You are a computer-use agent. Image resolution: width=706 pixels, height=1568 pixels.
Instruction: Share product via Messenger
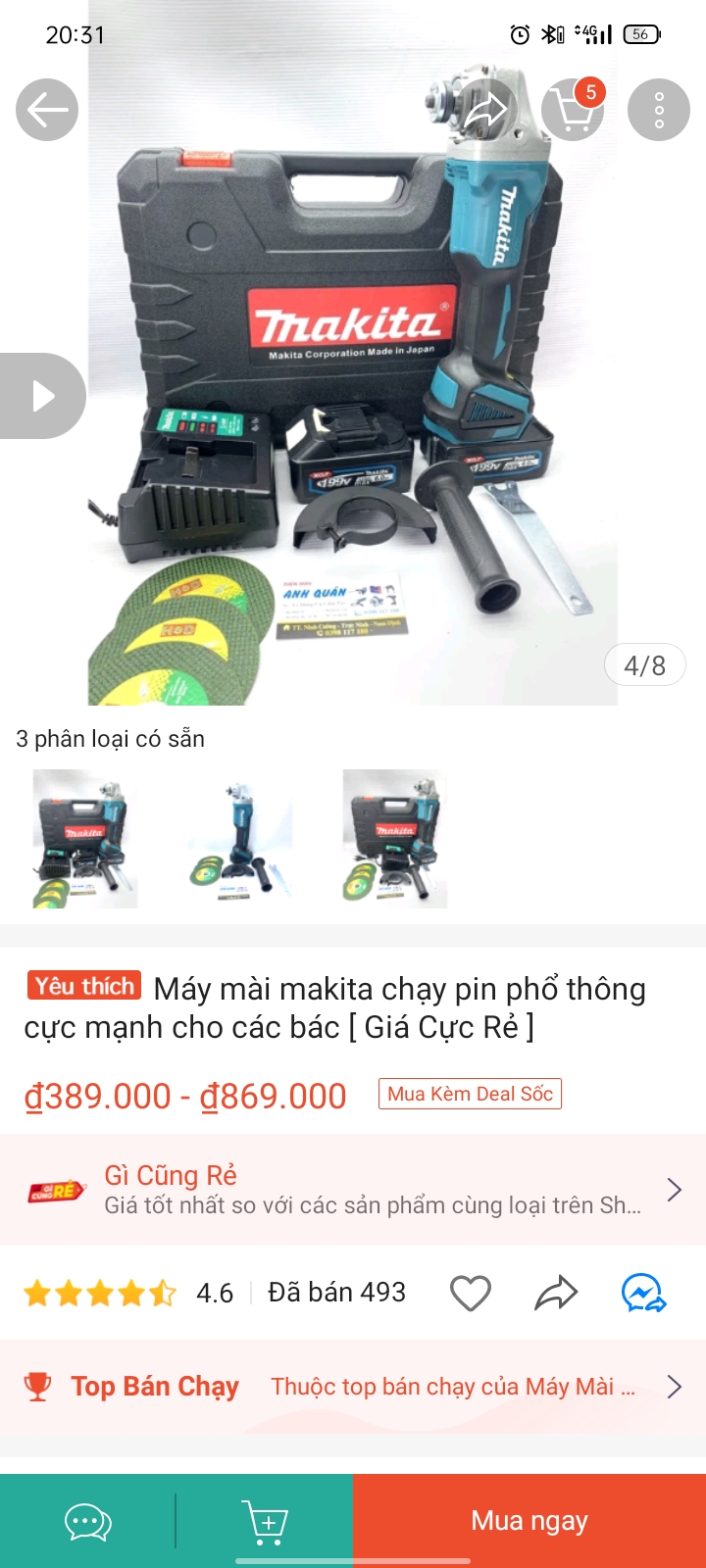tap(643, 1294)
